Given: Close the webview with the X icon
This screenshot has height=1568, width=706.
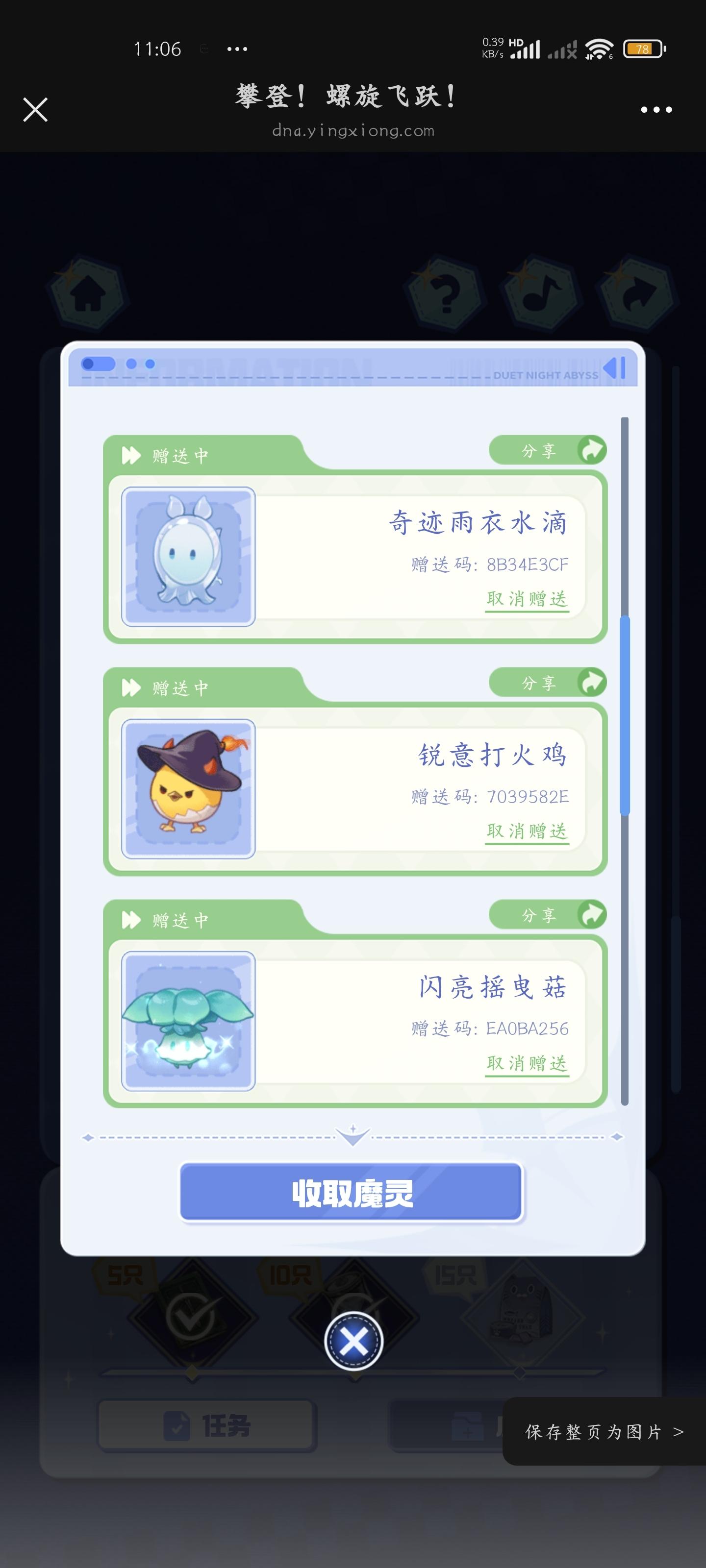Looking at the screenshot, I should click(x=35, y=110).
